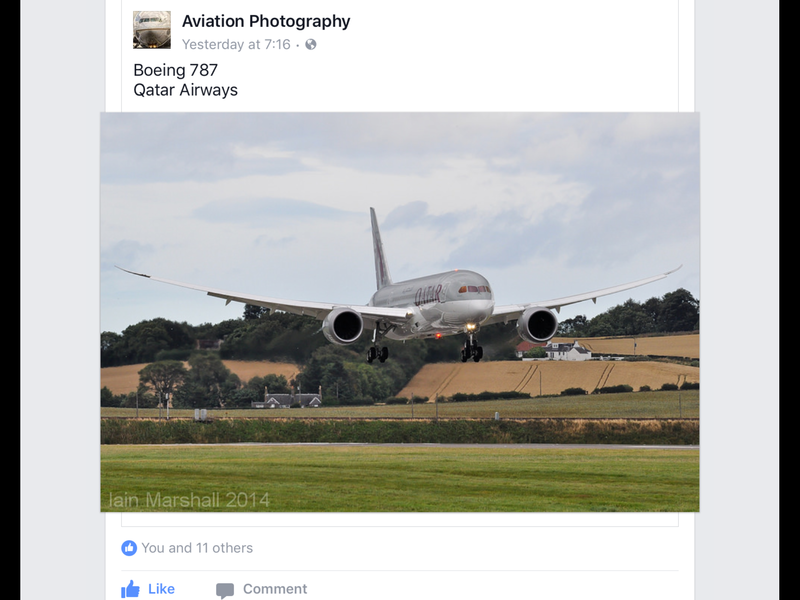Open the Aviation Photography page name
Screen dimensions: 800x600
[266, 21]
